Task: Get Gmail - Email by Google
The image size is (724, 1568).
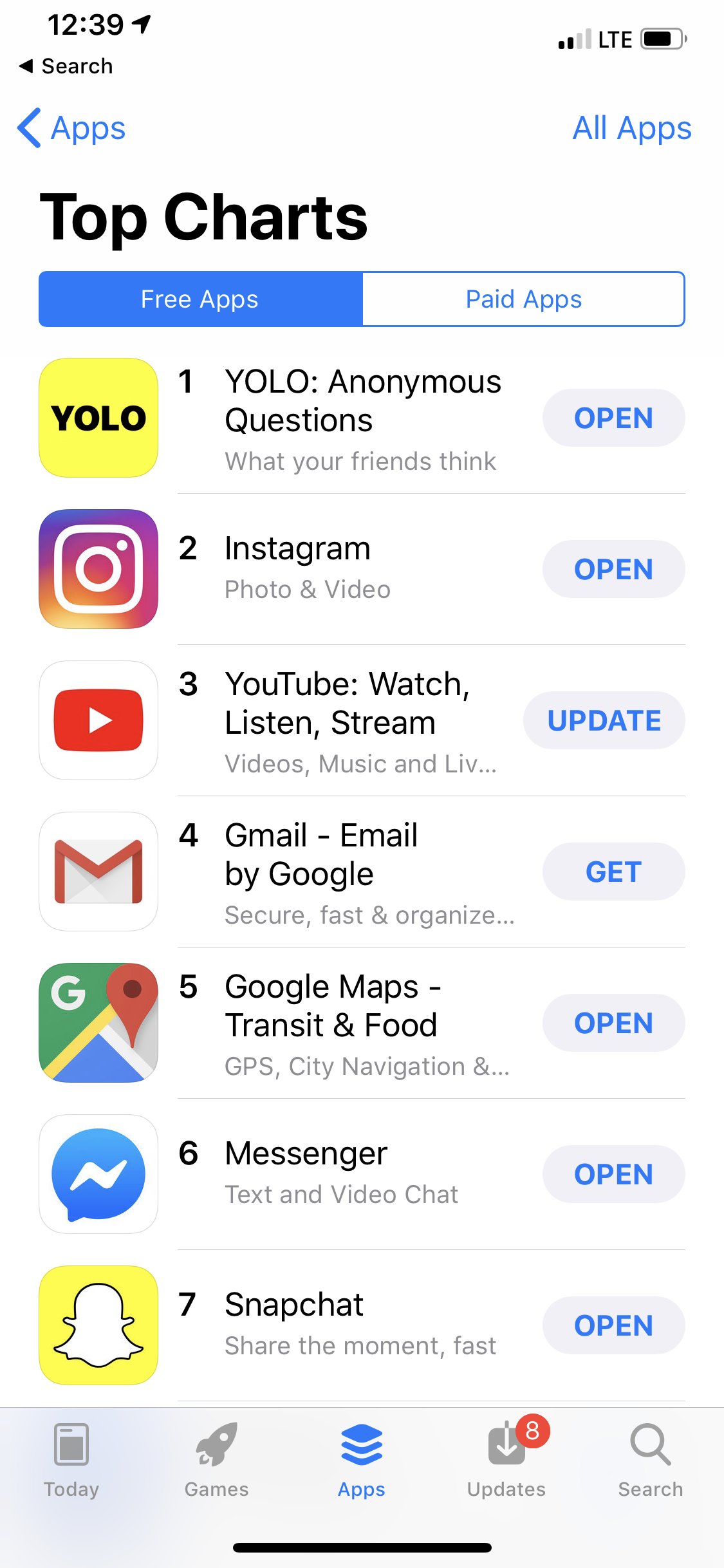Action: pyautogui.click(x=613, y=872)
